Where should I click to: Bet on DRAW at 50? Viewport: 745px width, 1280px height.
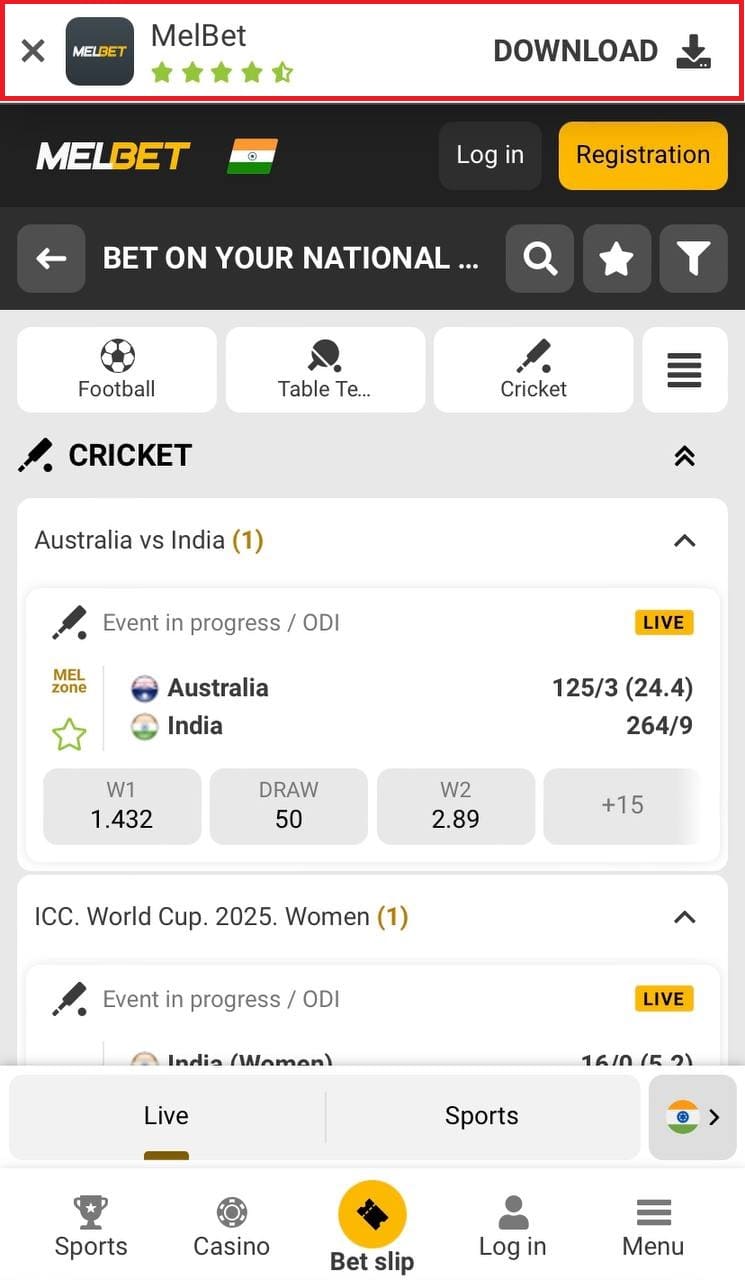coord(288,806)
